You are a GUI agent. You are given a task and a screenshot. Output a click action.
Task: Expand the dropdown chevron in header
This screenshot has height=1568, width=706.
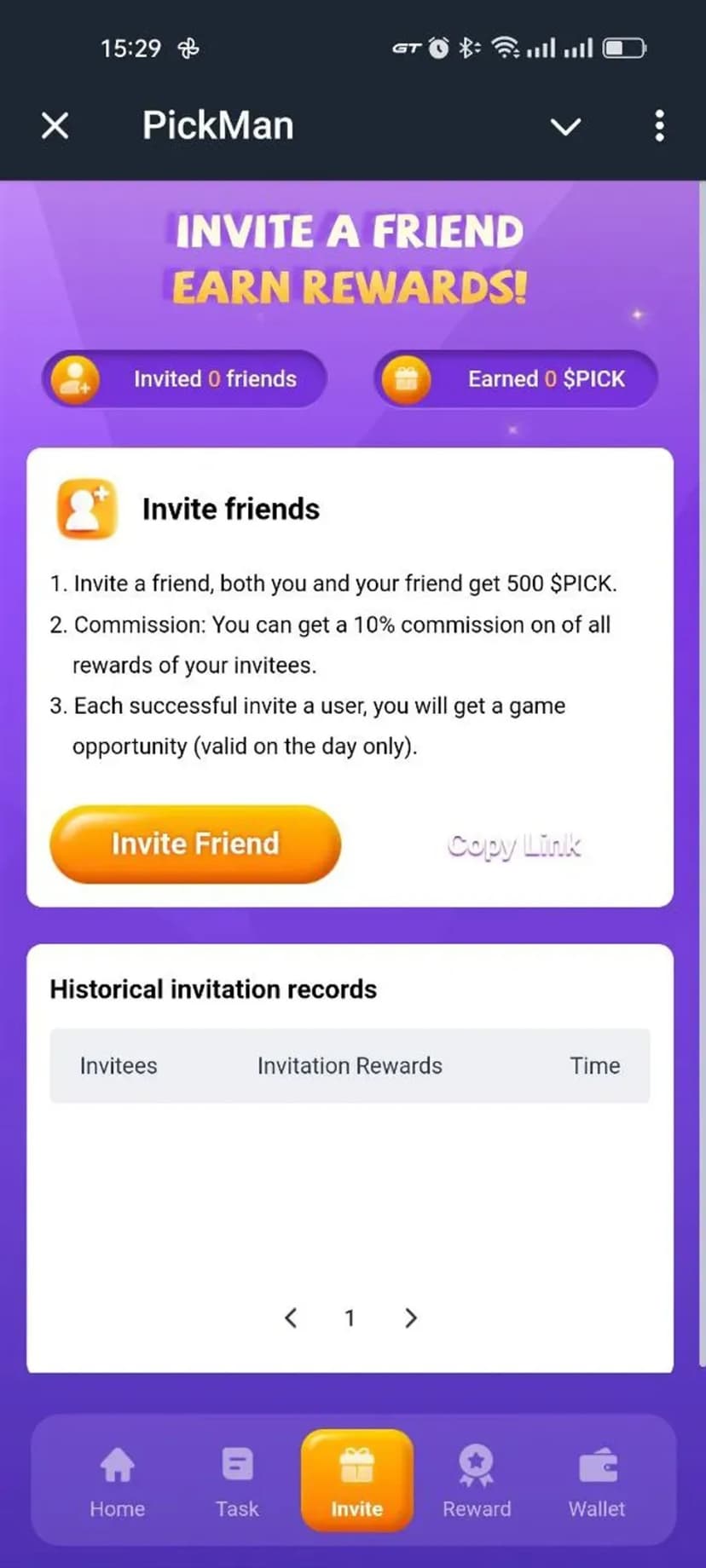(565, 127)
